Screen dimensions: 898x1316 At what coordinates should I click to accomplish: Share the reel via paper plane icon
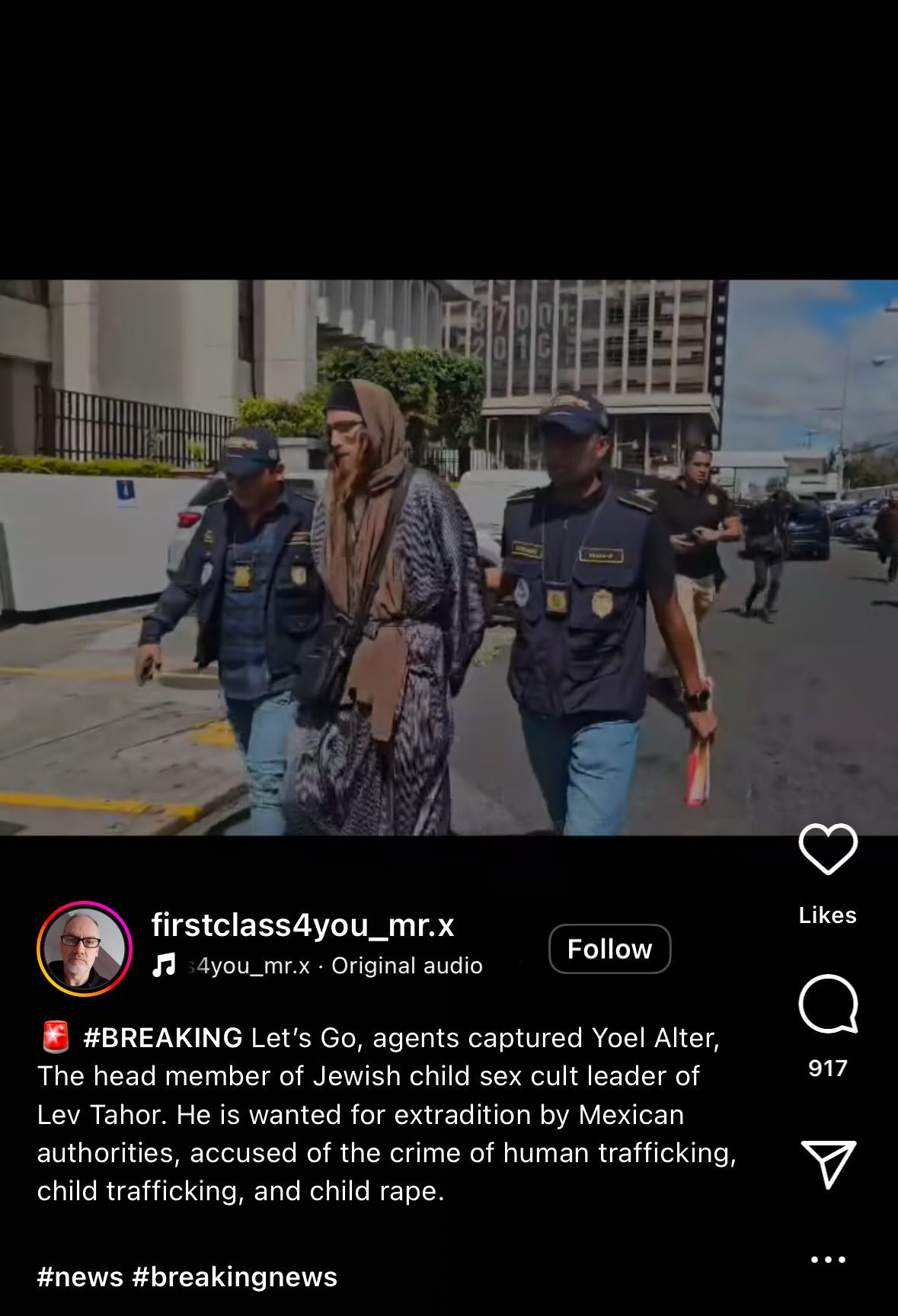(x=828, y=1163)
